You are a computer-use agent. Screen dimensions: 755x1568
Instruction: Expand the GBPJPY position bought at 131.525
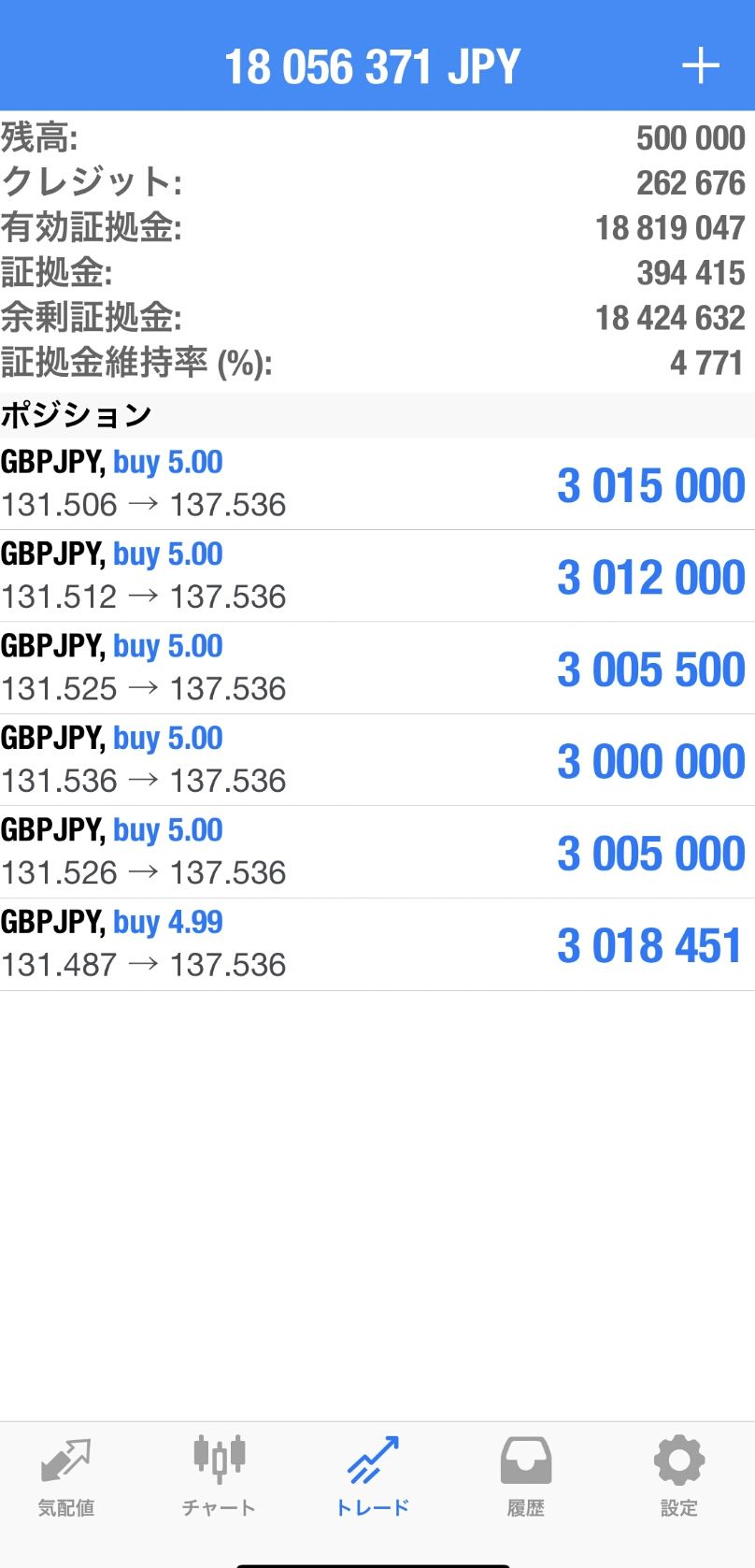pyautogui.click(x=377, y=668)
